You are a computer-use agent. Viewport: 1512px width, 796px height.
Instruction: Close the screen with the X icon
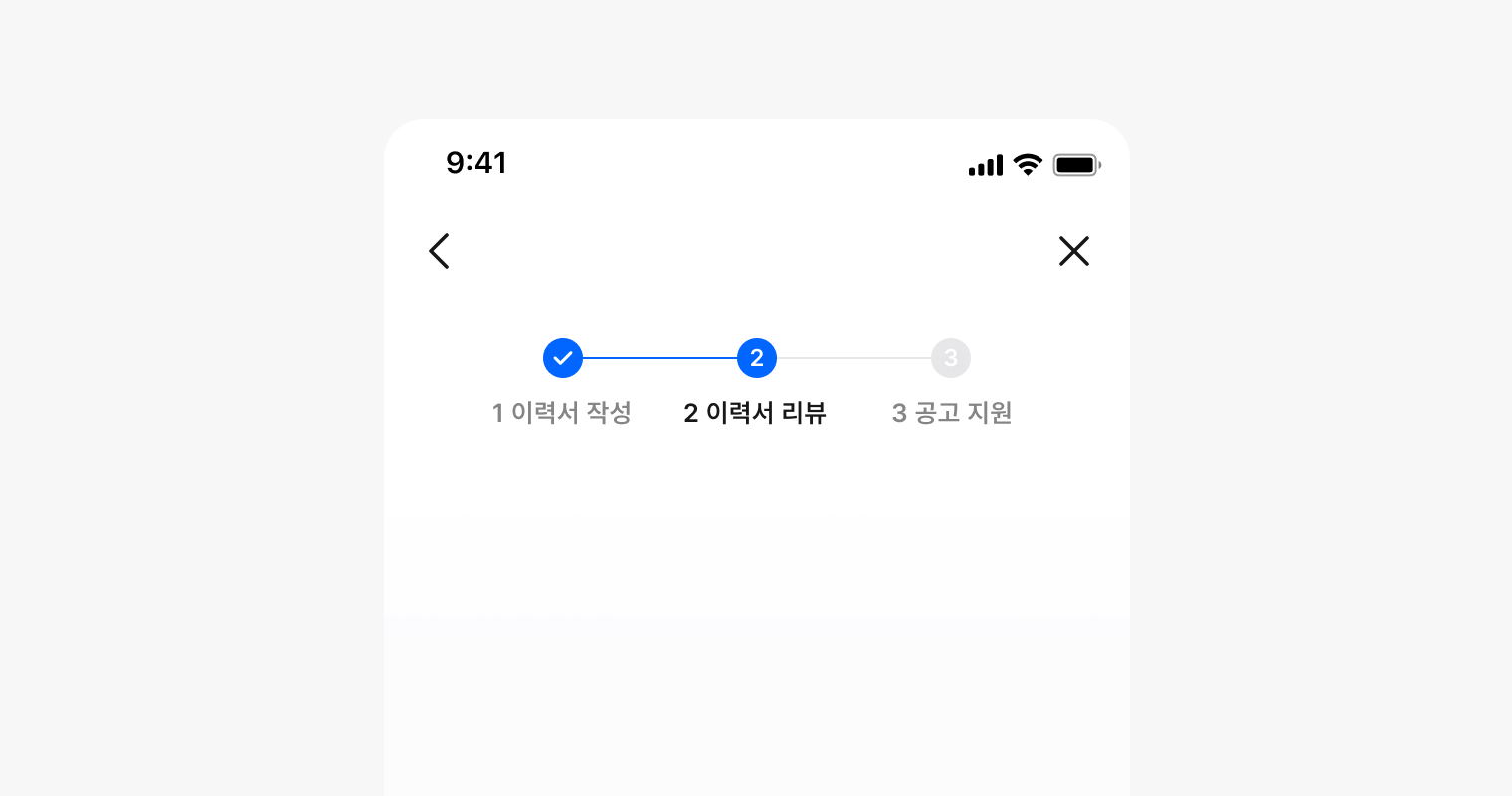click(x=1074, y=251)
